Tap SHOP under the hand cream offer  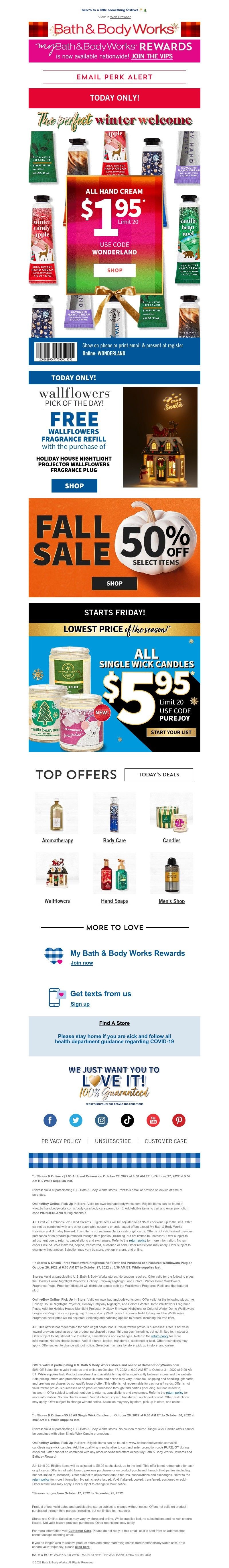pos(114,270)
